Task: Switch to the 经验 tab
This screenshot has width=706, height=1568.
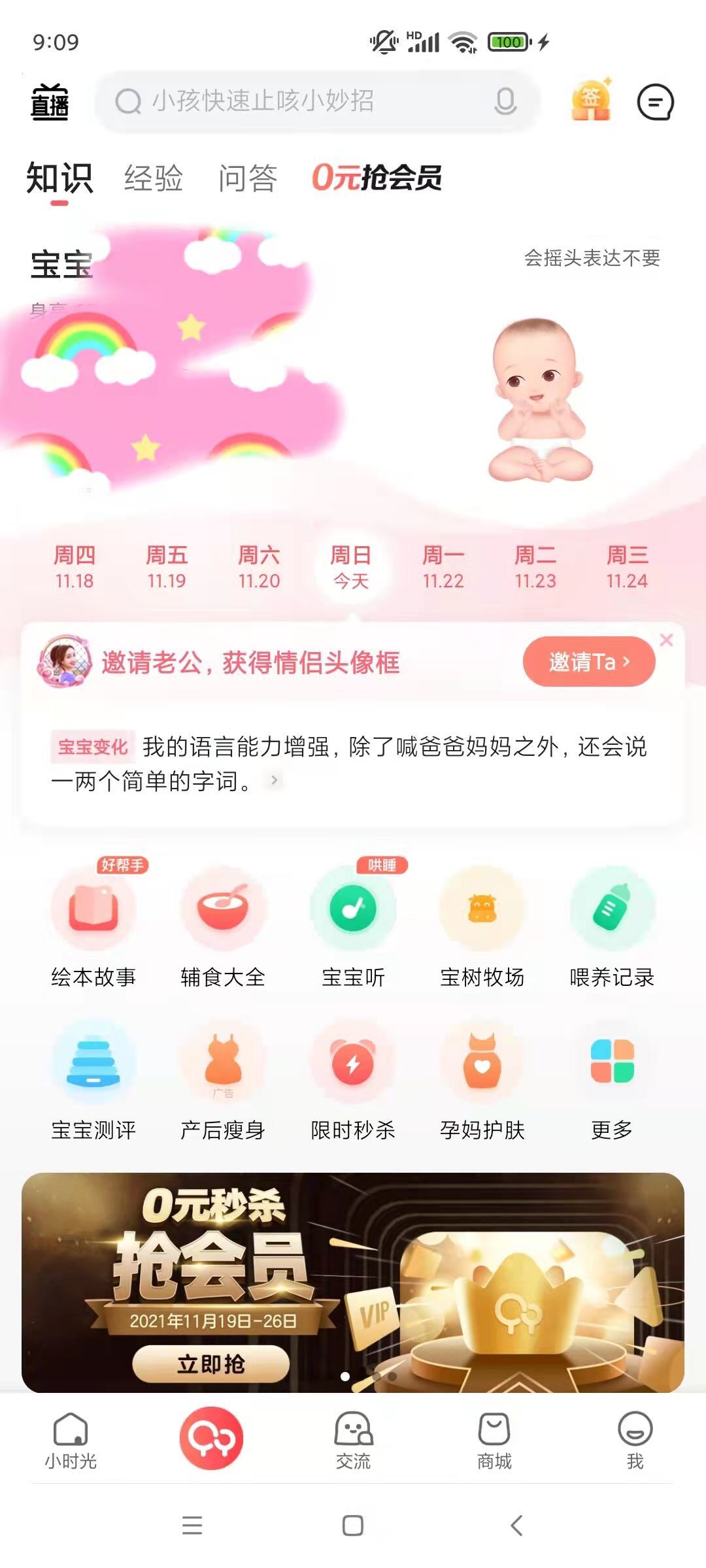Action: (x=154, y=178)
